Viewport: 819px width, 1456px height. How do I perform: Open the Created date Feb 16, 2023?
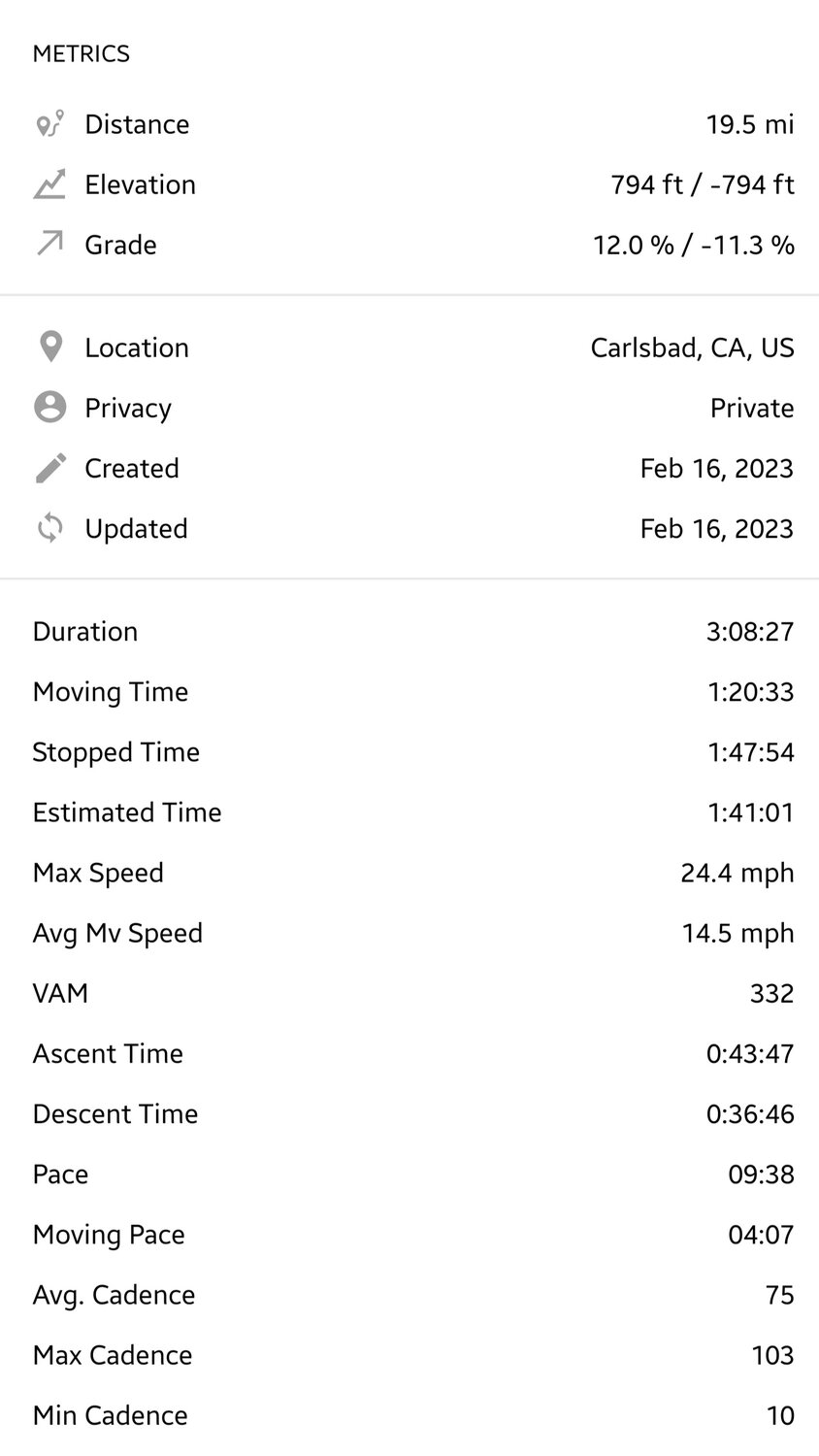(x=715, y=467)
